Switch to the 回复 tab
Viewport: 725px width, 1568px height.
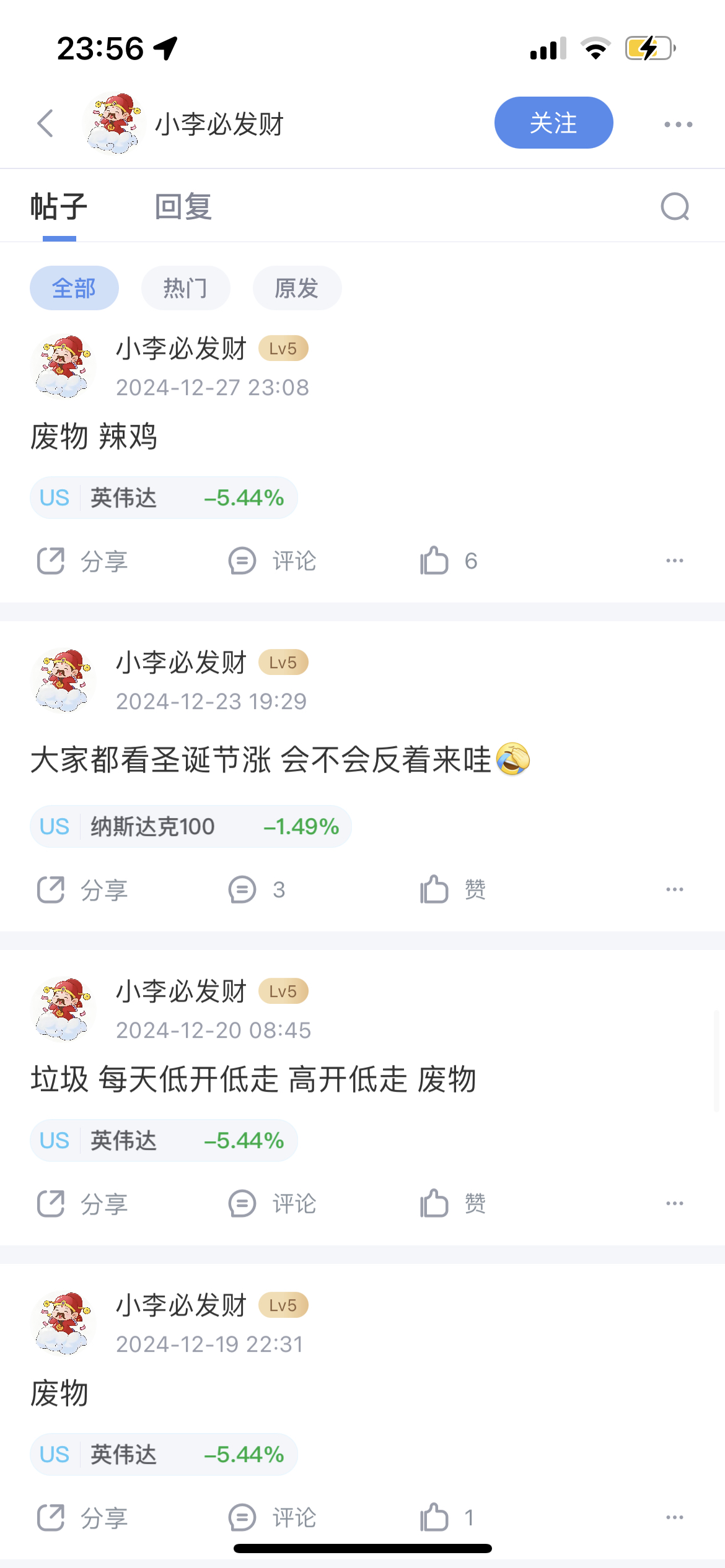point(183,207)
